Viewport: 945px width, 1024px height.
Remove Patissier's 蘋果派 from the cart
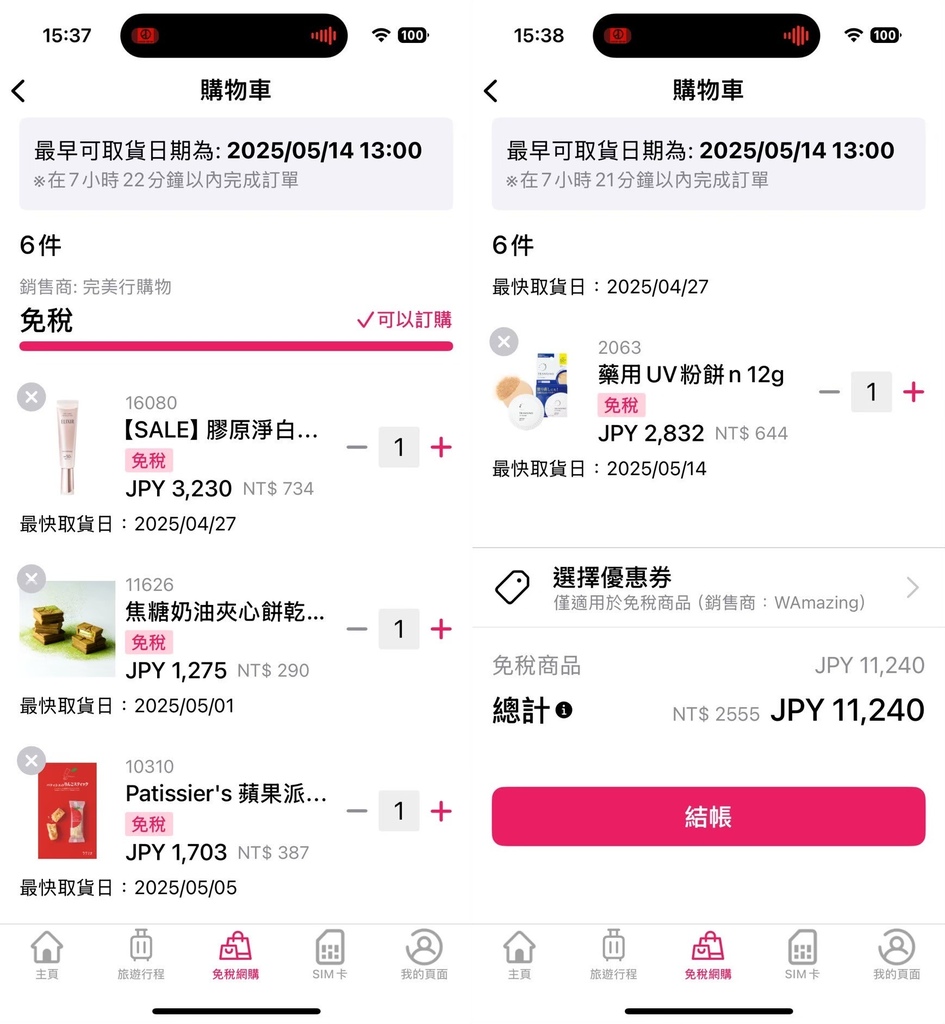[x=31, y=761]
